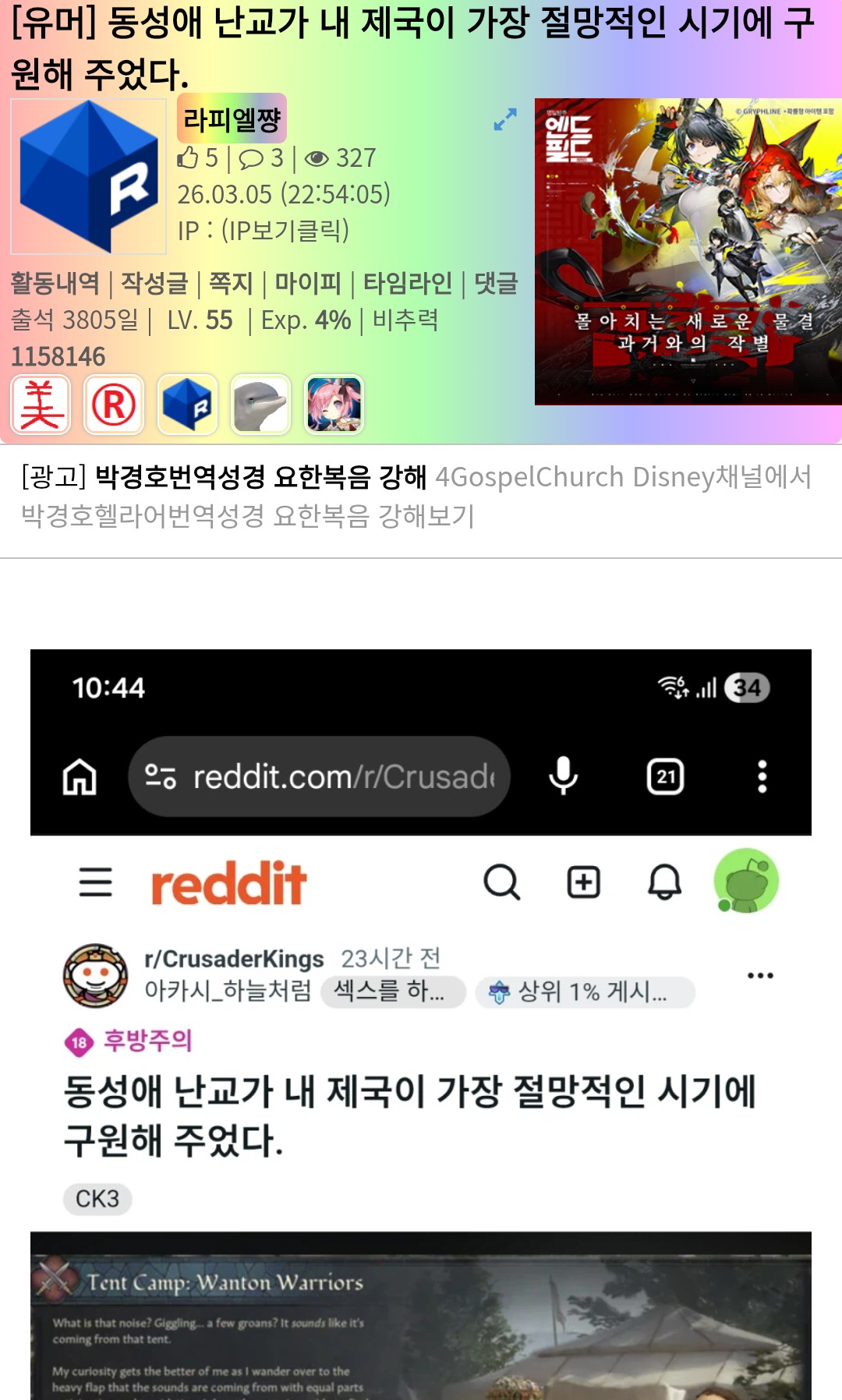This screenshot has height=1400, width=842.
Task: Open 라피엘짱's profile nickname
Action: point(232,119)
